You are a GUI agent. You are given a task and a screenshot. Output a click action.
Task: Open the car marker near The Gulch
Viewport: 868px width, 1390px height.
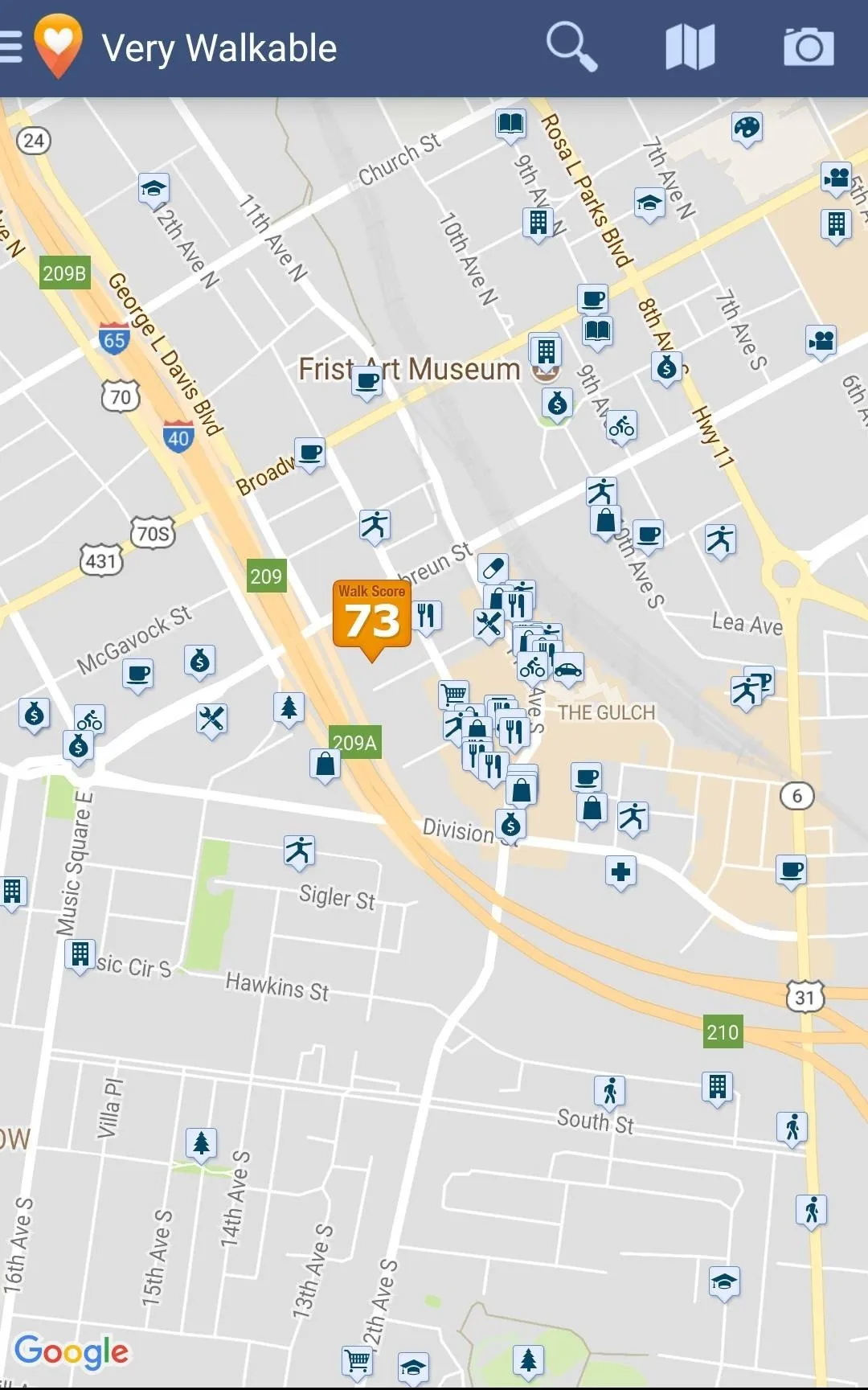click(x=568, y=670)
